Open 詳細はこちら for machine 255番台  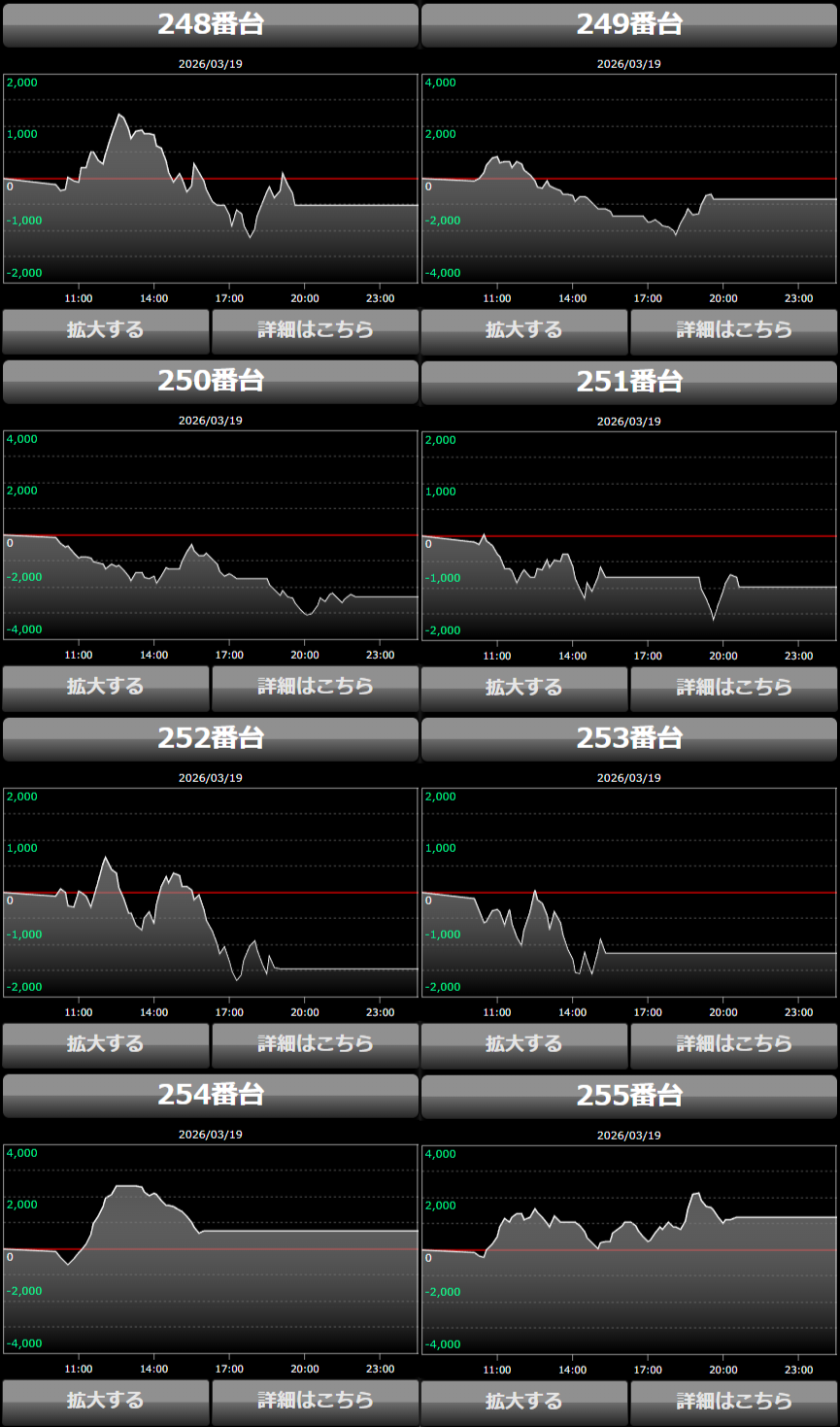pyautogui.click(x=734, y=1401)
